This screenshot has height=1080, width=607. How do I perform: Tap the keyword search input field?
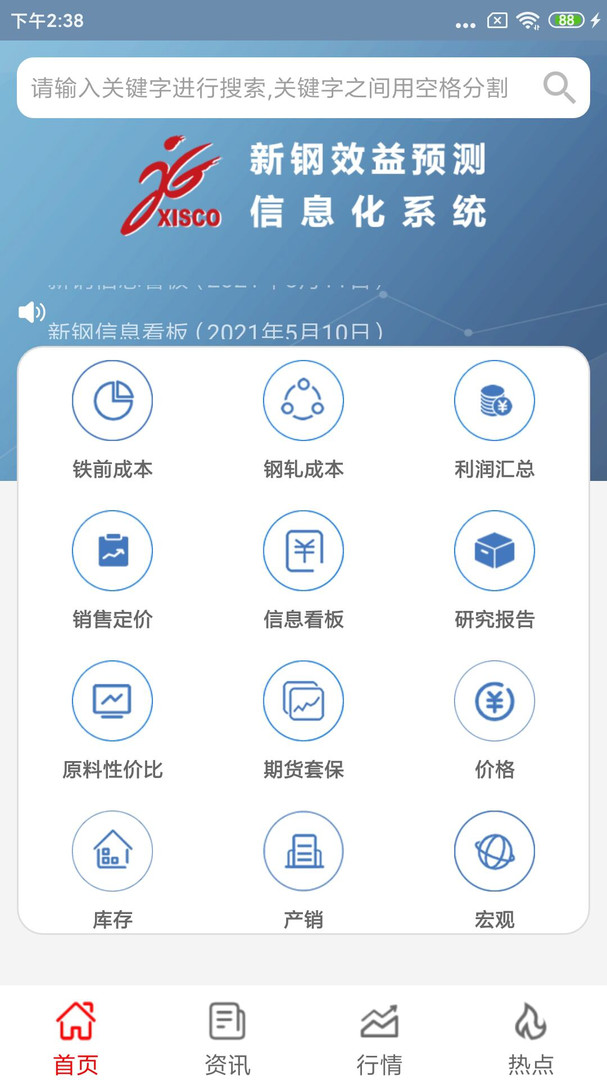[x=303, y=87]
